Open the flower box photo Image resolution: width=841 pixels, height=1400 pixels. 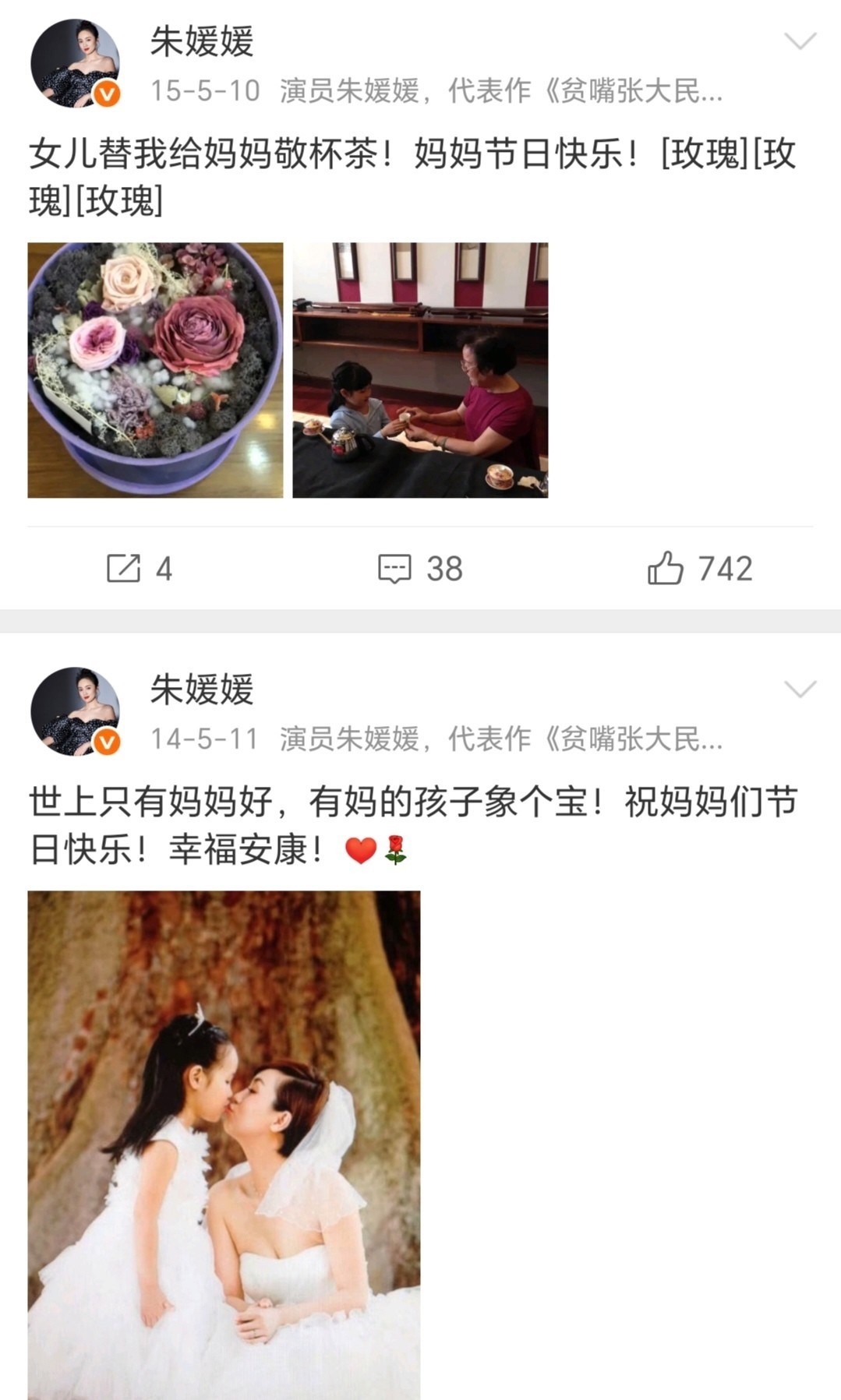[x=155, y=370]
